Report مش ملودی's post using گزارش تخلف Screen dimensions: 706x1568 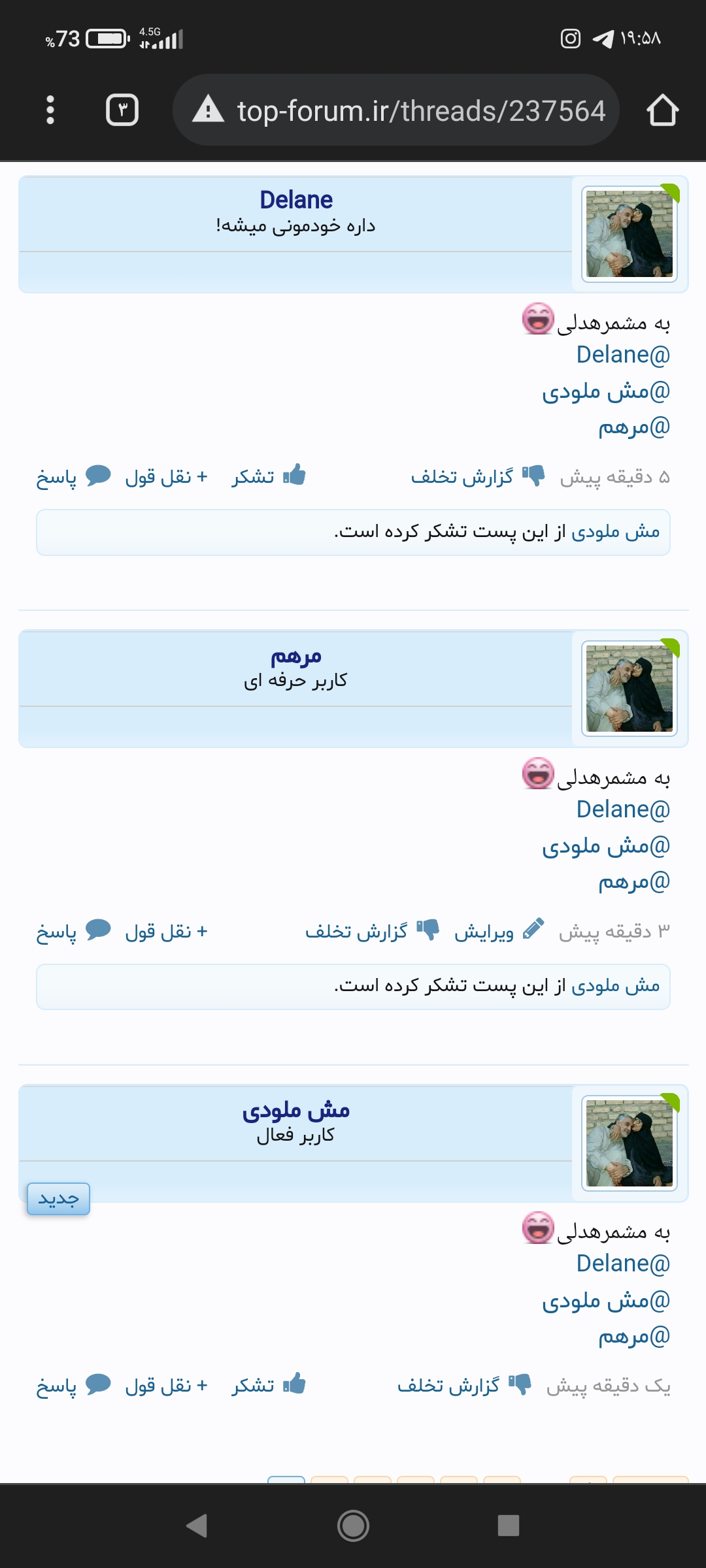pos(464,1385)
